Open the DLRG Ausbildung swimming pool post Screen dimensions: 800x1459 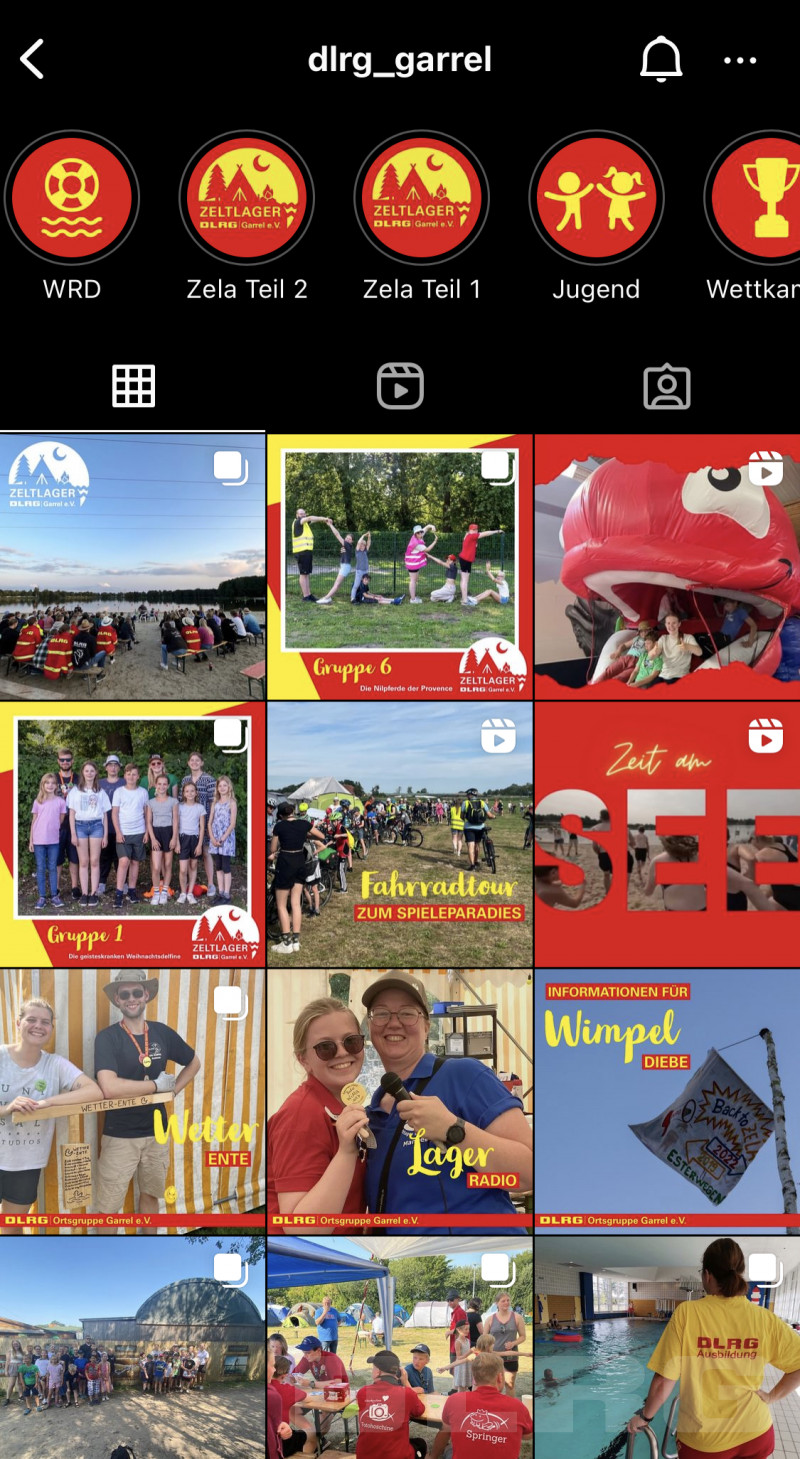click(667, 1348)
